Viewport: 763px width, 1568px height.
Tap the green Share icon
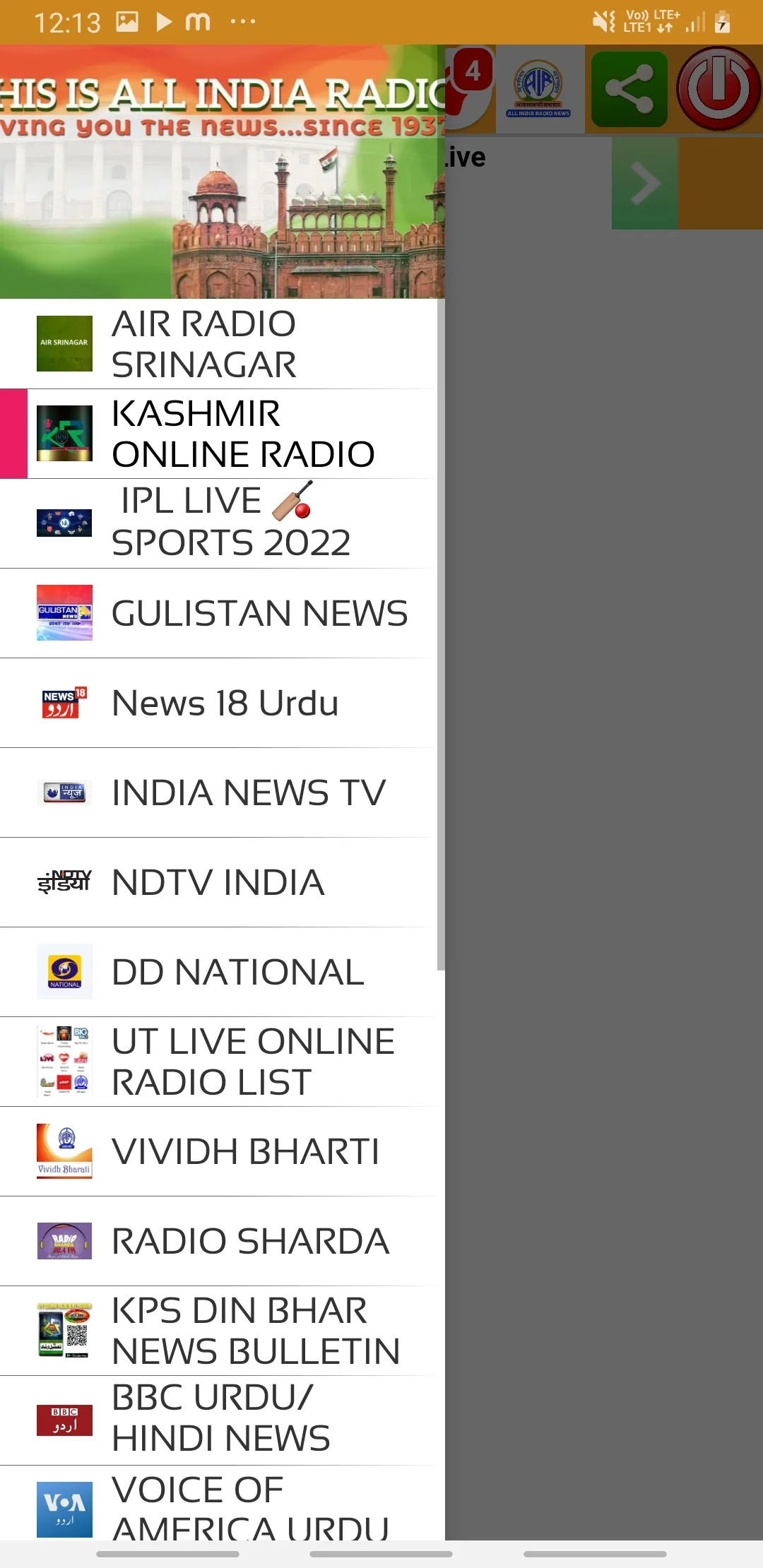627,88
